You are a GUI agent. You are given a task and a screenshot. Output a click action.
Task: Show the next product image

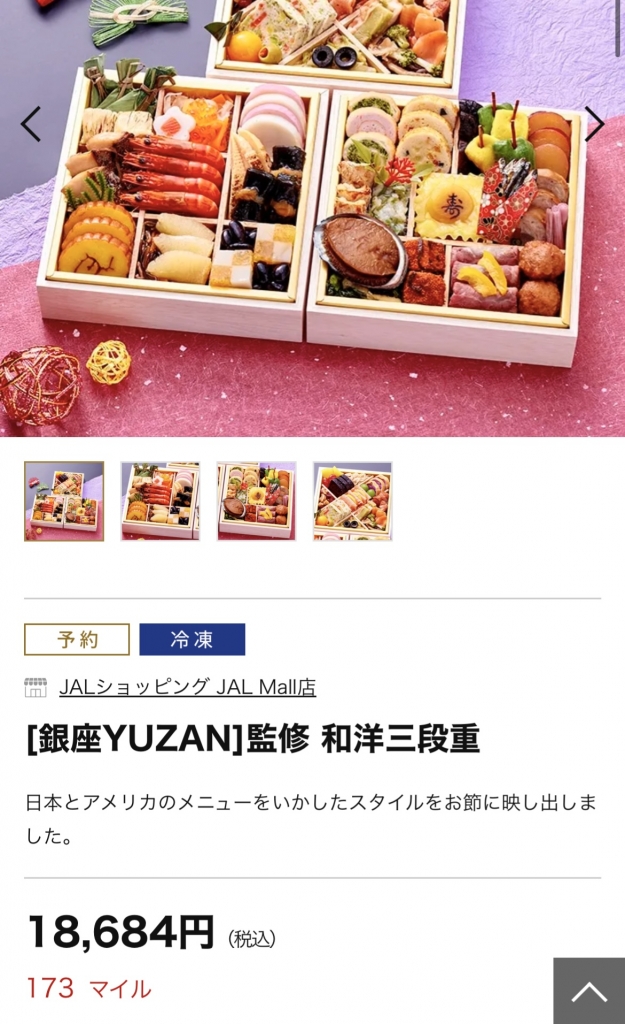click(x=594, y=124)
